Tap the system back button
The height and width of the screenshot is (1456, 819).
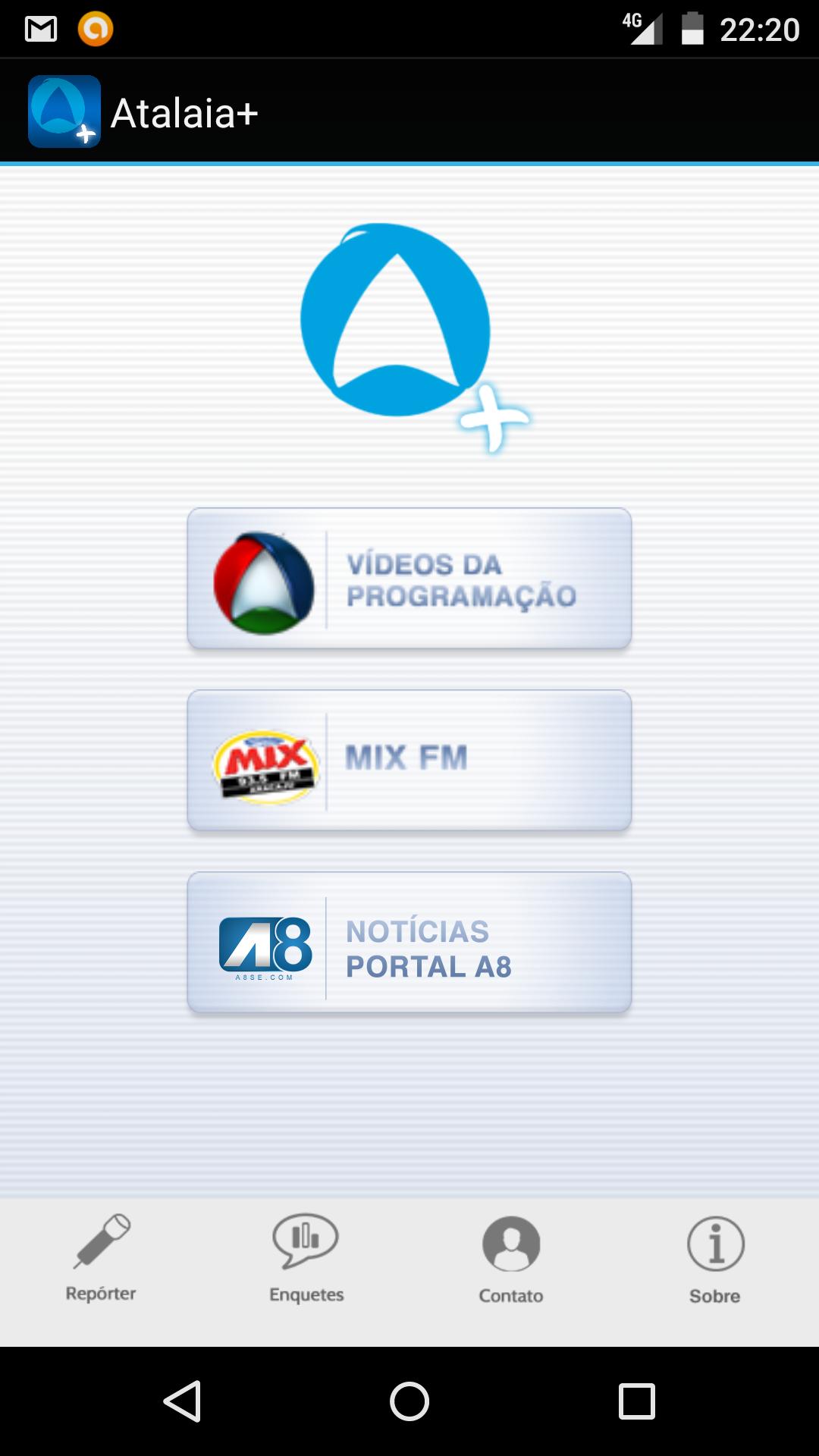tap(182, 1401)
